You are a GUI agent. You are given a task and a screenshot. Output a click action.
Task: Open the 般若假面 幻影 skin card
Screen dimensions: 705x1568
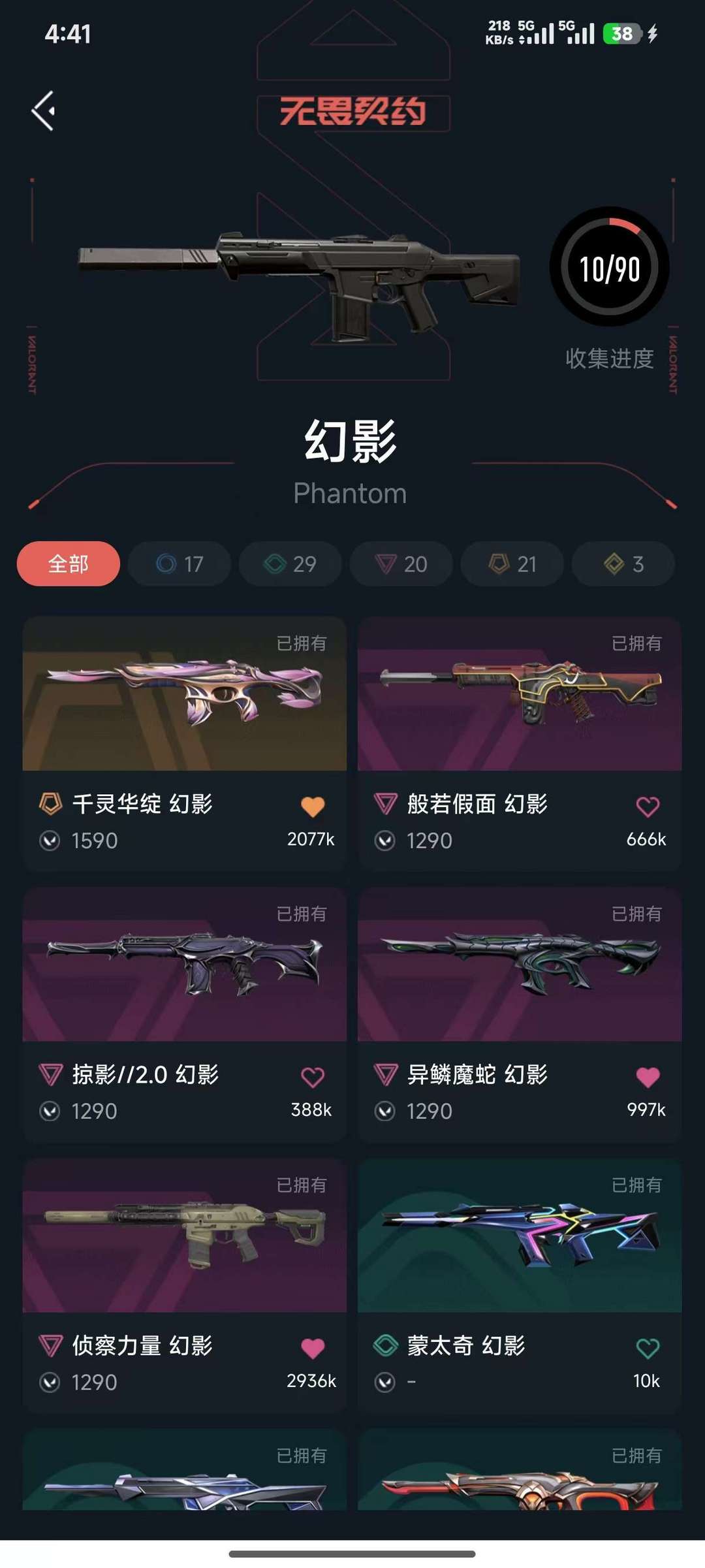click(520, 743)
